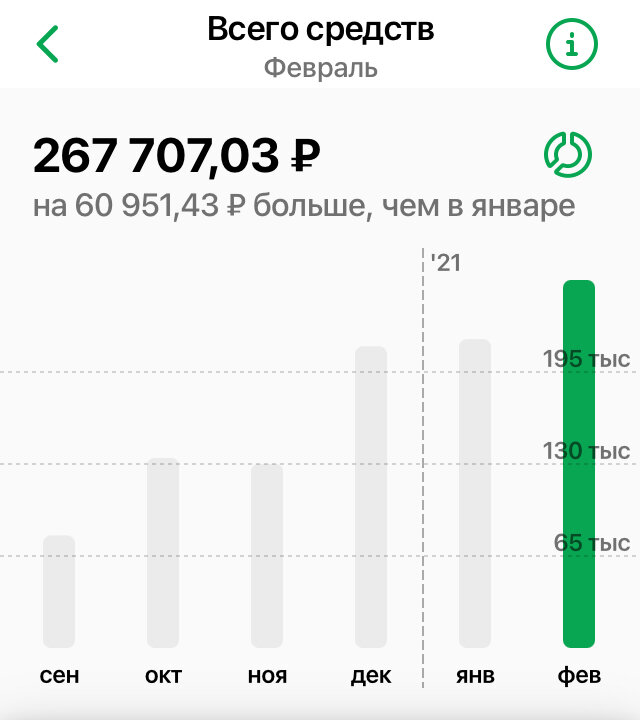Go back using the green arrow
This screenshot has height=720, width=640.
click(47, 45)
